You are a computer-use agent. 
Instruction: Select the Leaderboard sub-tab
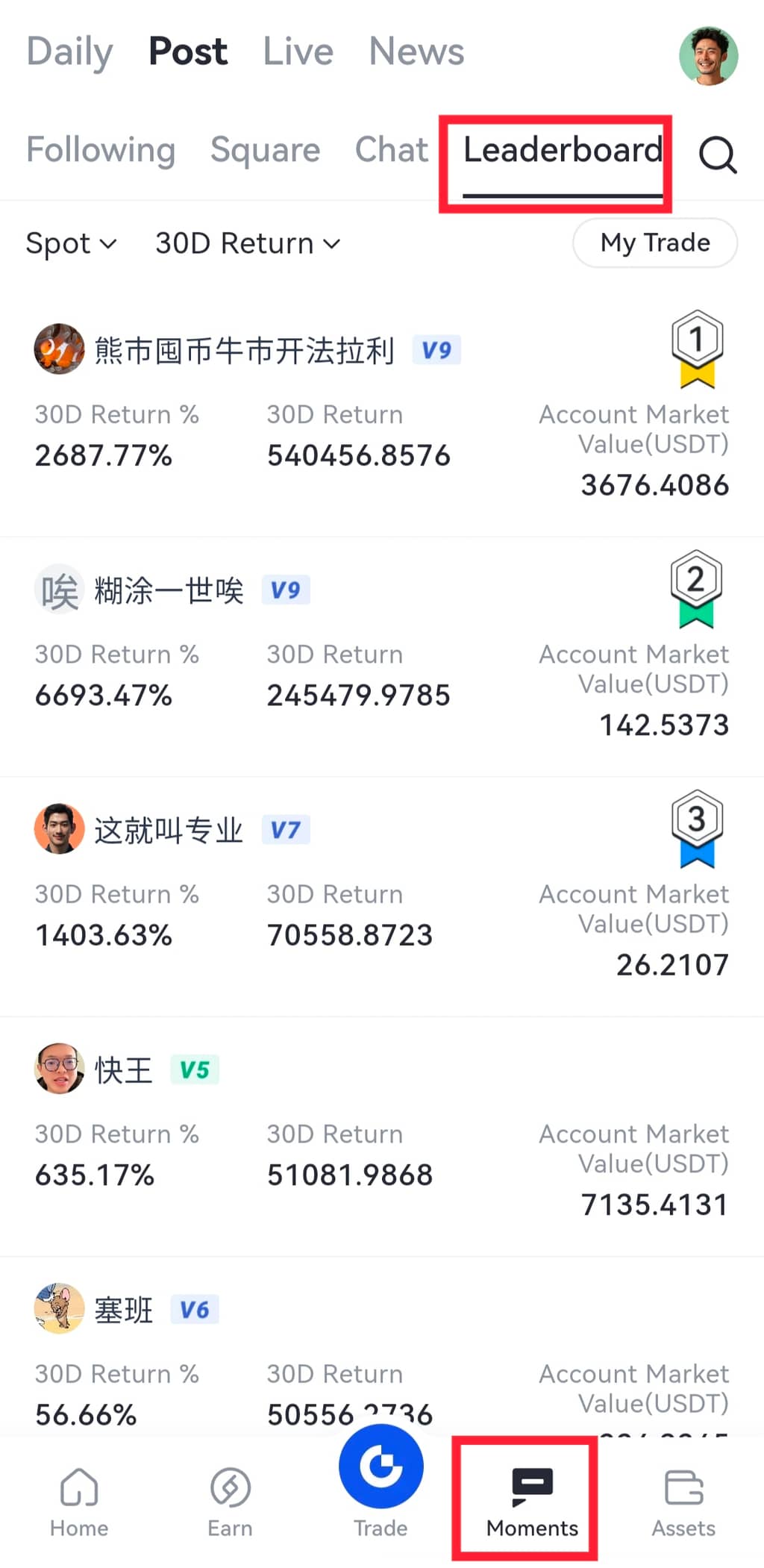[563, 152]
